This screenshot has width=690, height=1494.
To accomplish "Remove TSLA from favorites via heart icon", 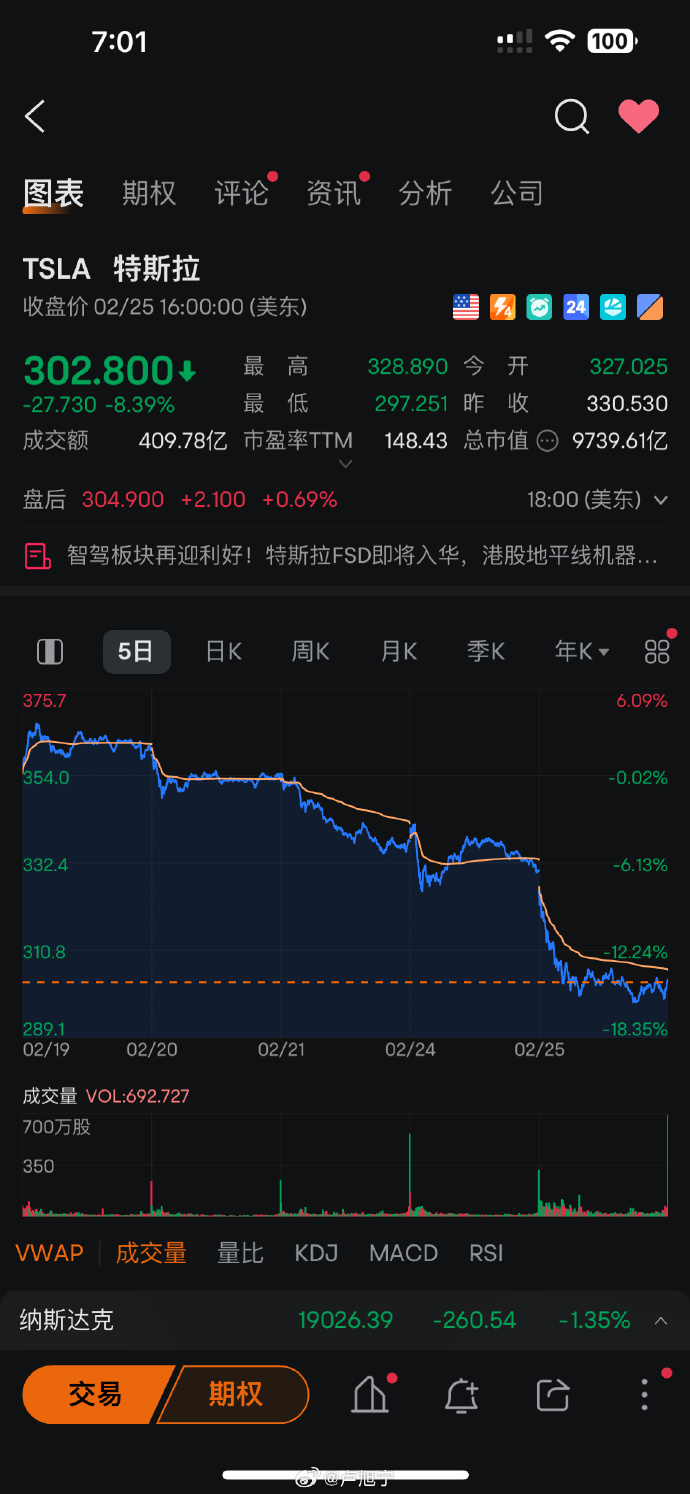I will pyautogui.click(x=638, y=117).
